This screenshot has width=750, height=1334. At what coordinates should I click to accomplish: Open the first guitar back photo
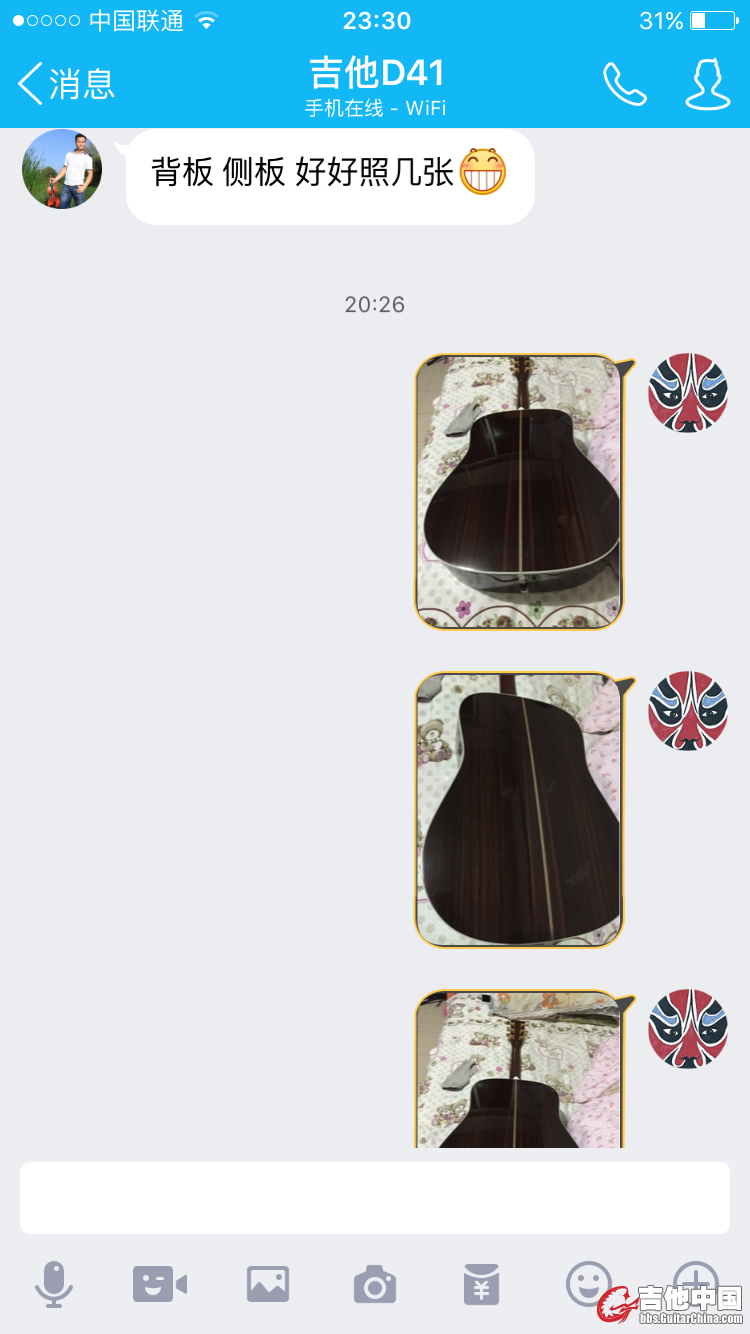coord(518,491)
